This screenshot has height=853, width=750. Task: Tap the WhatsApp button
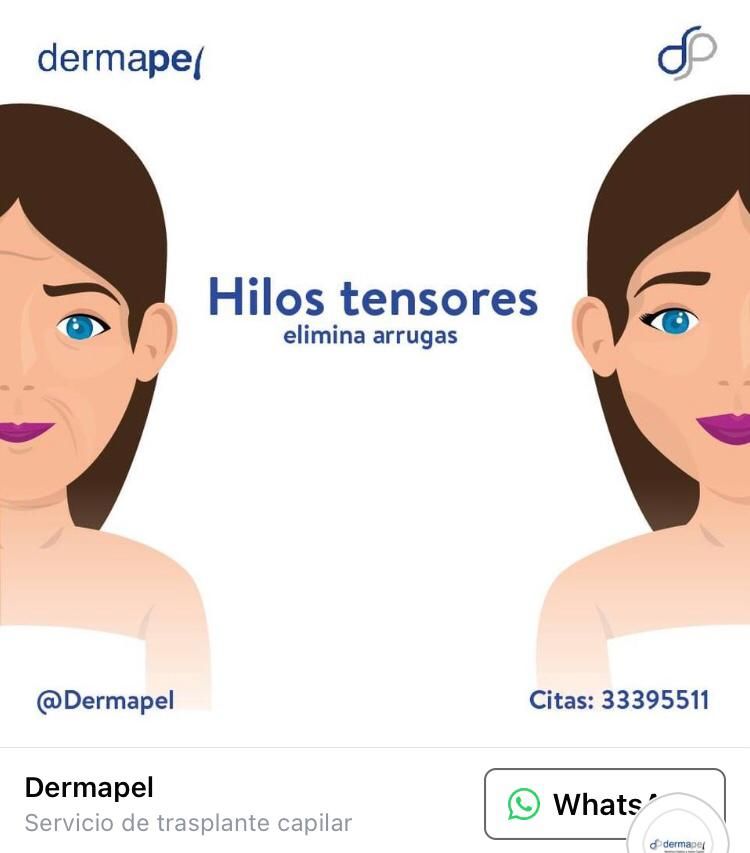pos(580,803)
